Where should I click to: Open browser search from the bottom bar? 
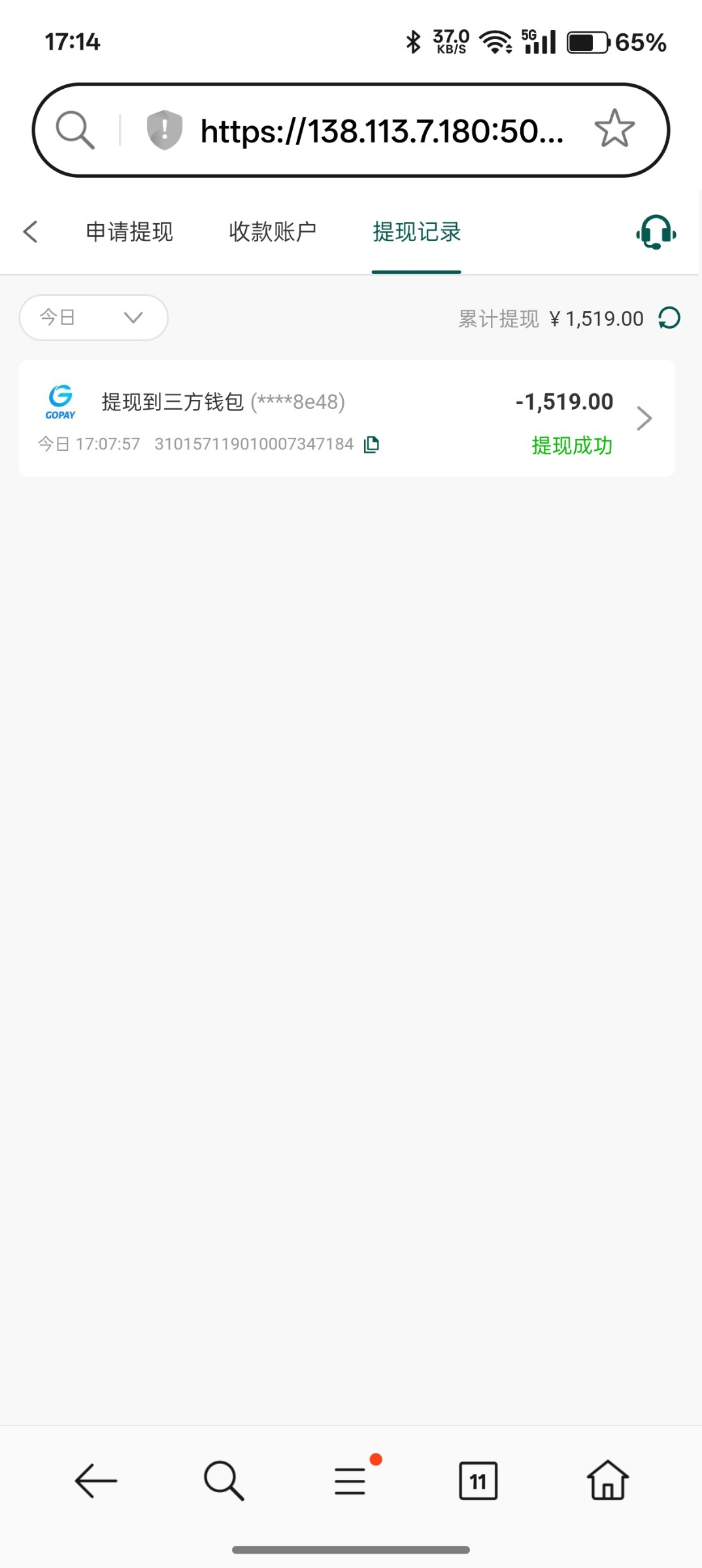pos(224,1480)
